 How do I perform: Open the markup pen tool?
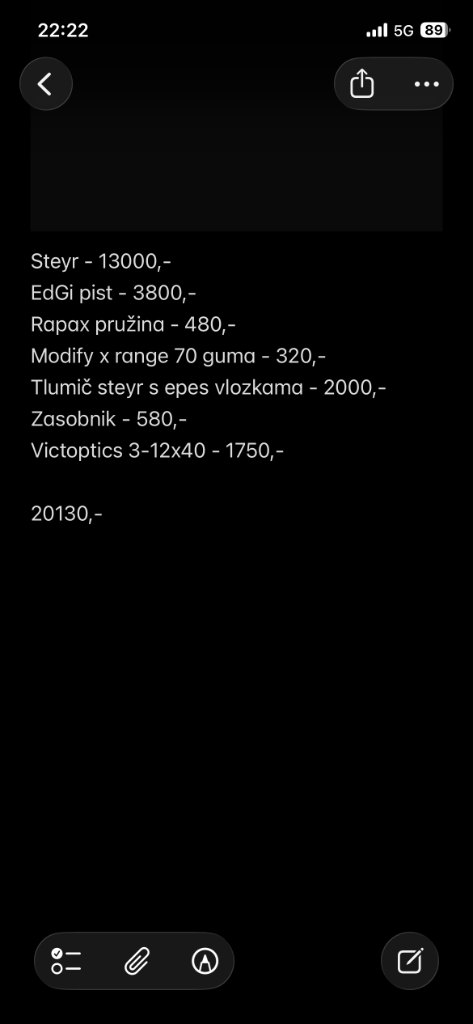pyautogui.click(x=205, y=961)
